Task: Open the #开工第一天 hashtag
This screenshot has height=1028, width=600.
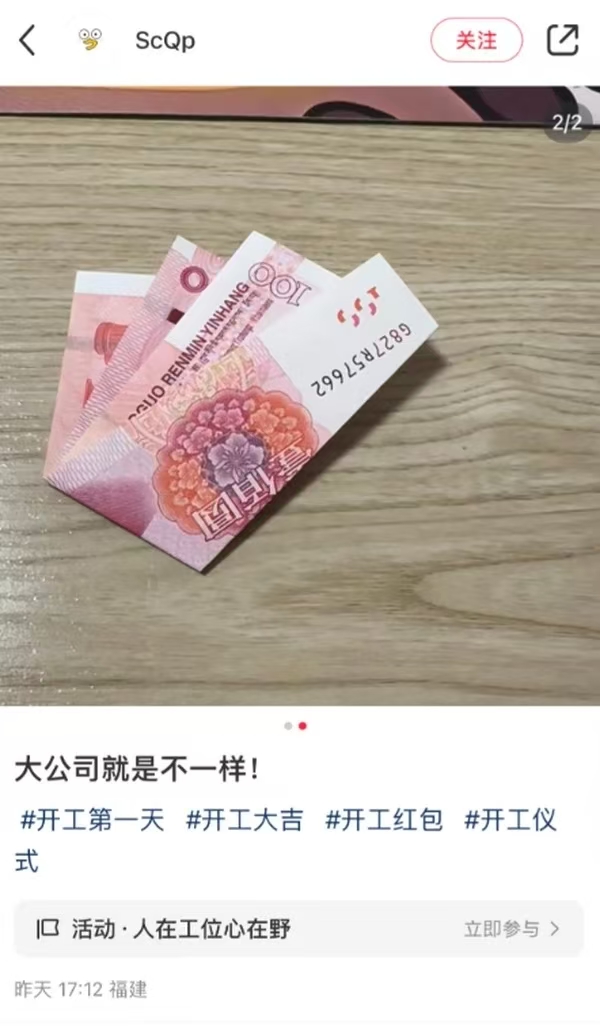Action: (92, 820)
